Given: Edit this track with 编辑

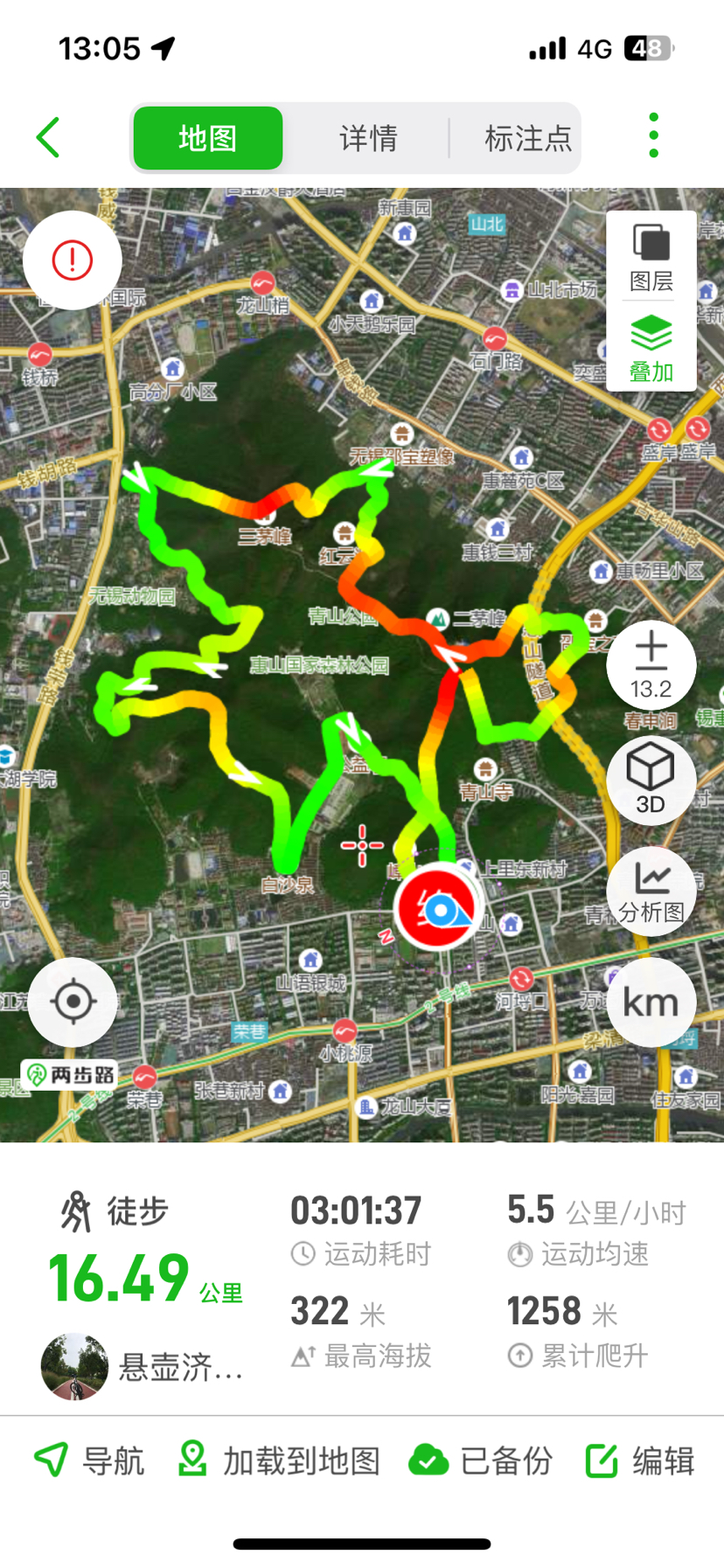Looking at the screenshot, I should (640, 1460).
